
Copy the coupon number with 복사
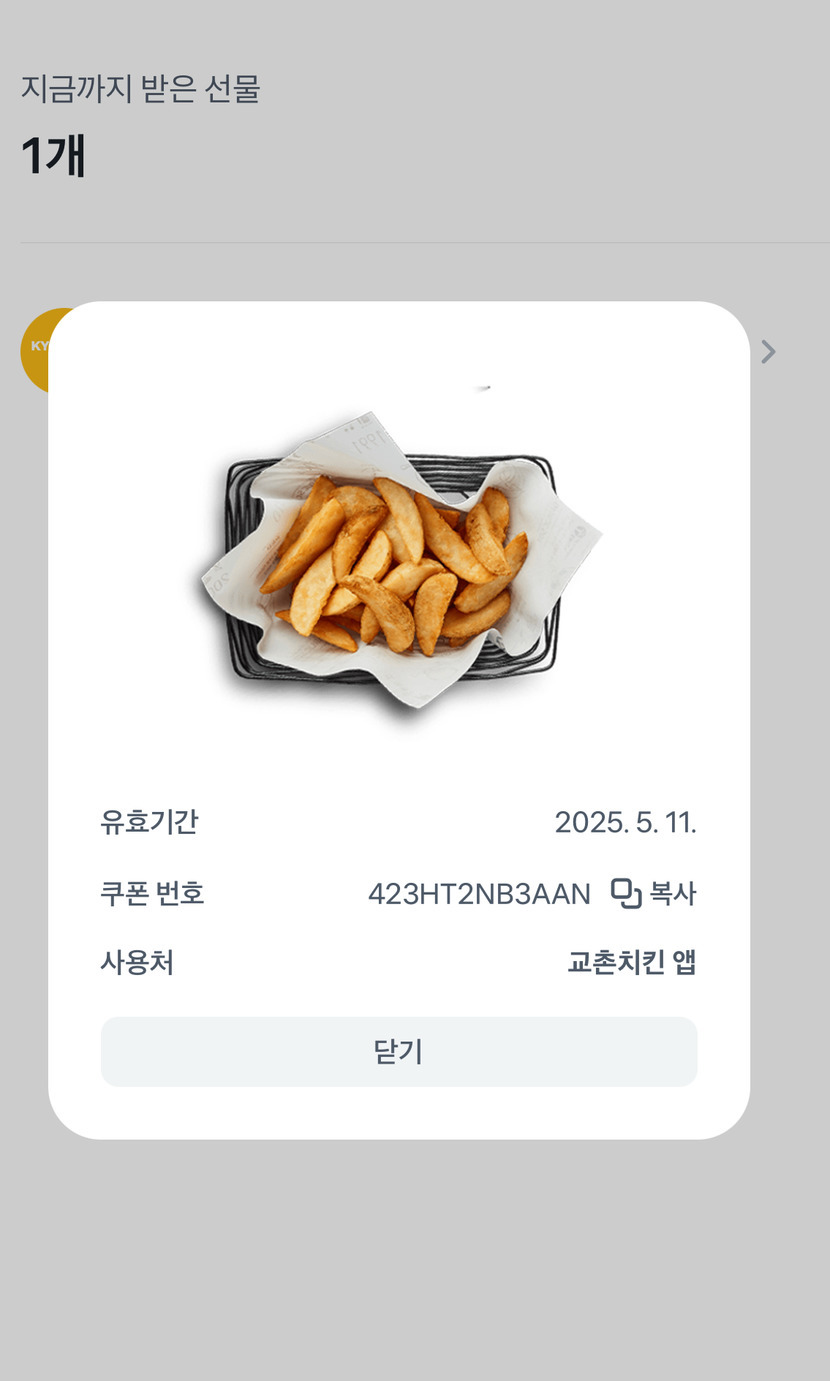click(654, 893)
